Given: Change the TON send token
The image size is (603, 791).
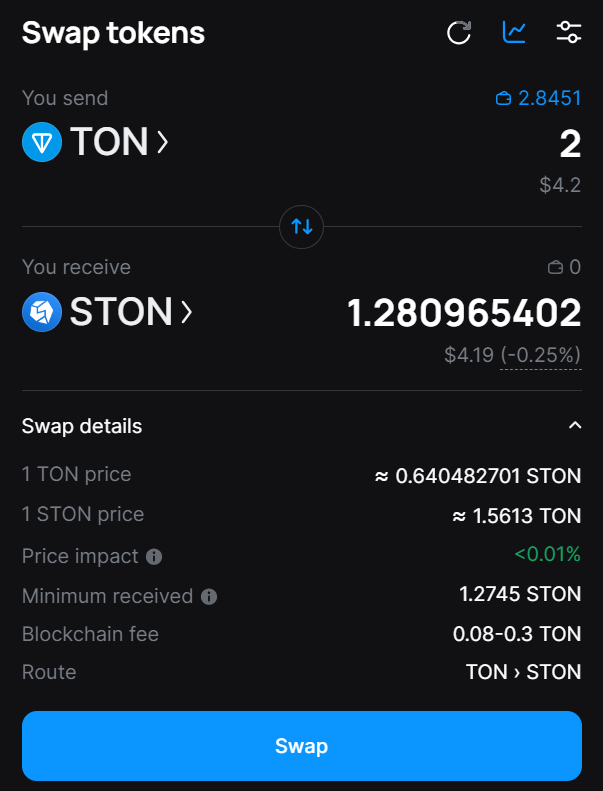Looking at the screenshot, I should pos(95,142).
